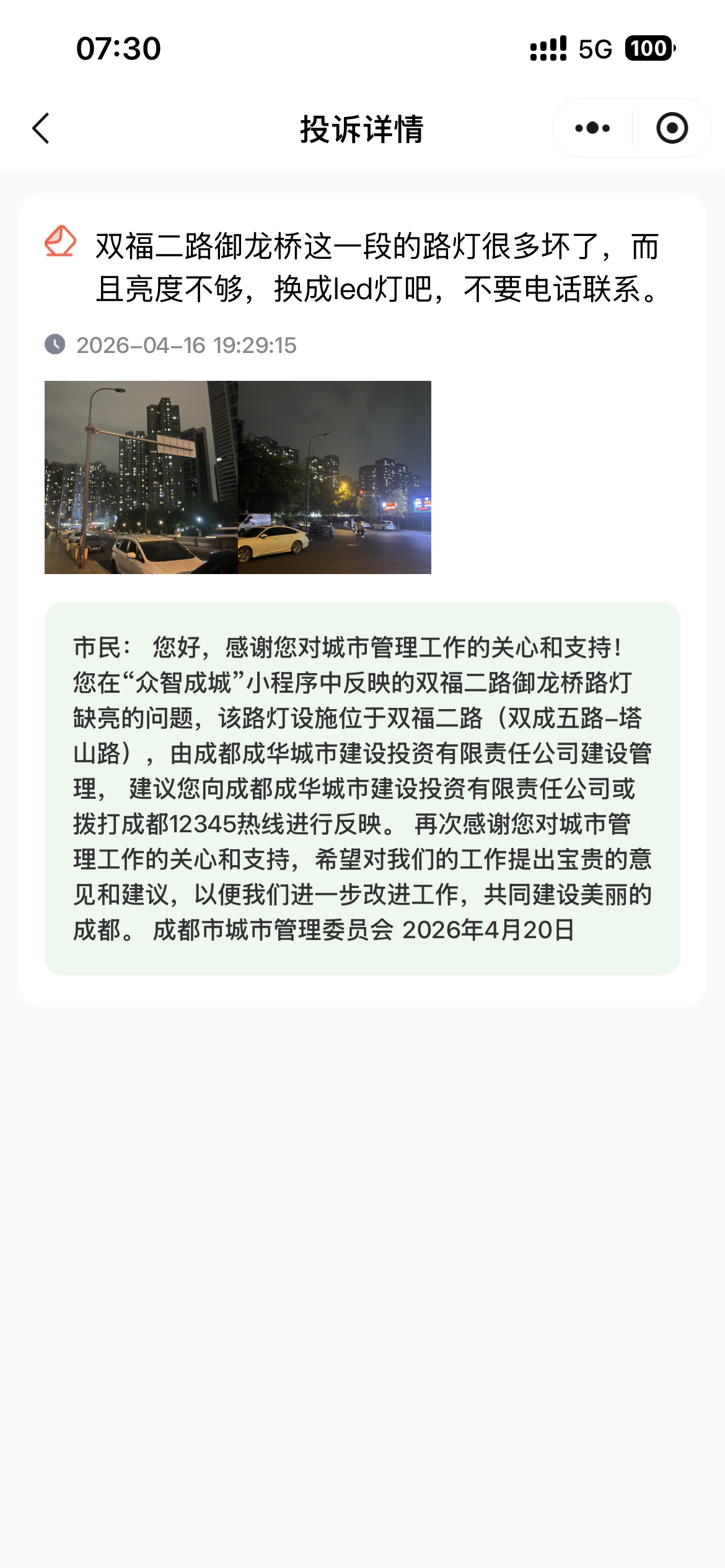Image resolution: width=725 pixels, height=1568 pixels.
Task: Go back from the complaint details page
Action: tap(41, 129)
